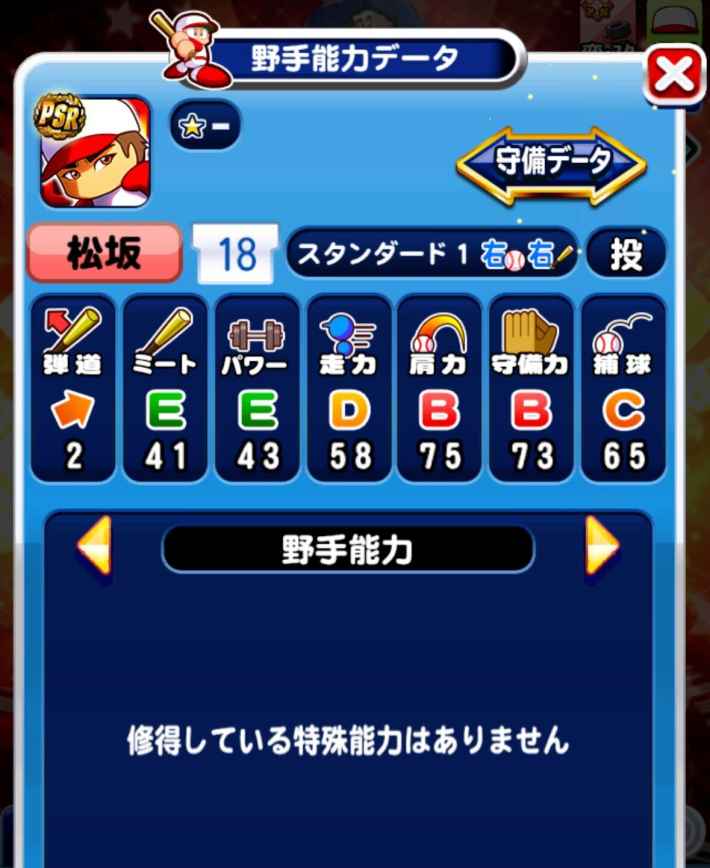Show the previous ability page with the left arrow

[94, 546]
